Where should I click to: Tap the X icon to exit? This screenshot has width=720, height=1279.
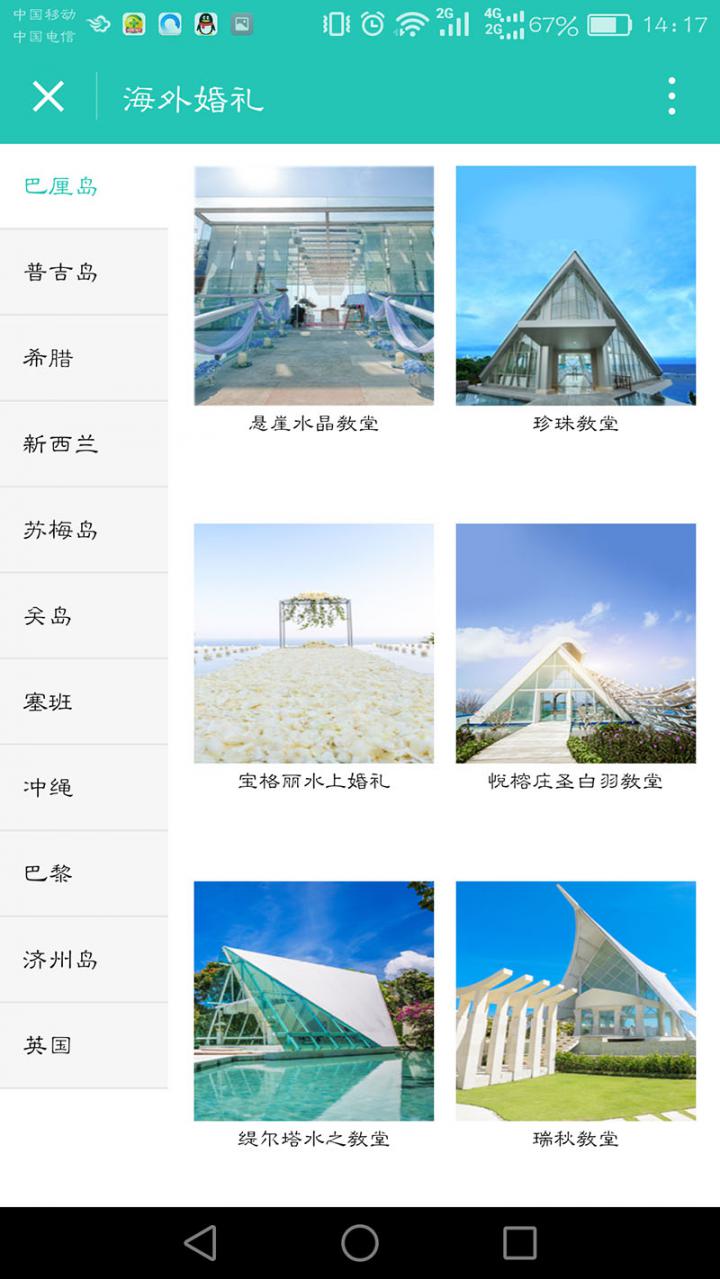point(46,96)
